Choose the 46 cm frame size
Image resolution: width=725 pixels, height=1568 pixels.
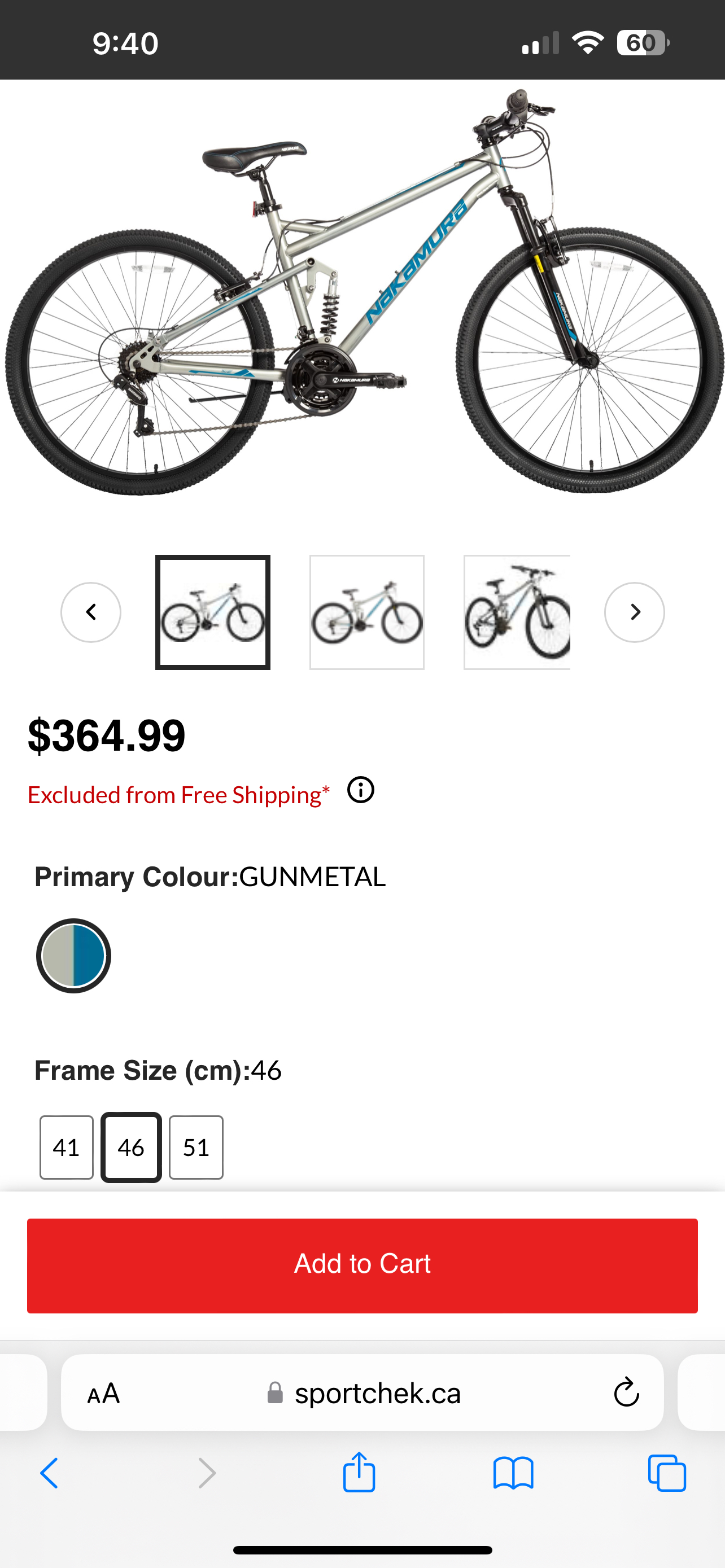(x=131, y=1147)
